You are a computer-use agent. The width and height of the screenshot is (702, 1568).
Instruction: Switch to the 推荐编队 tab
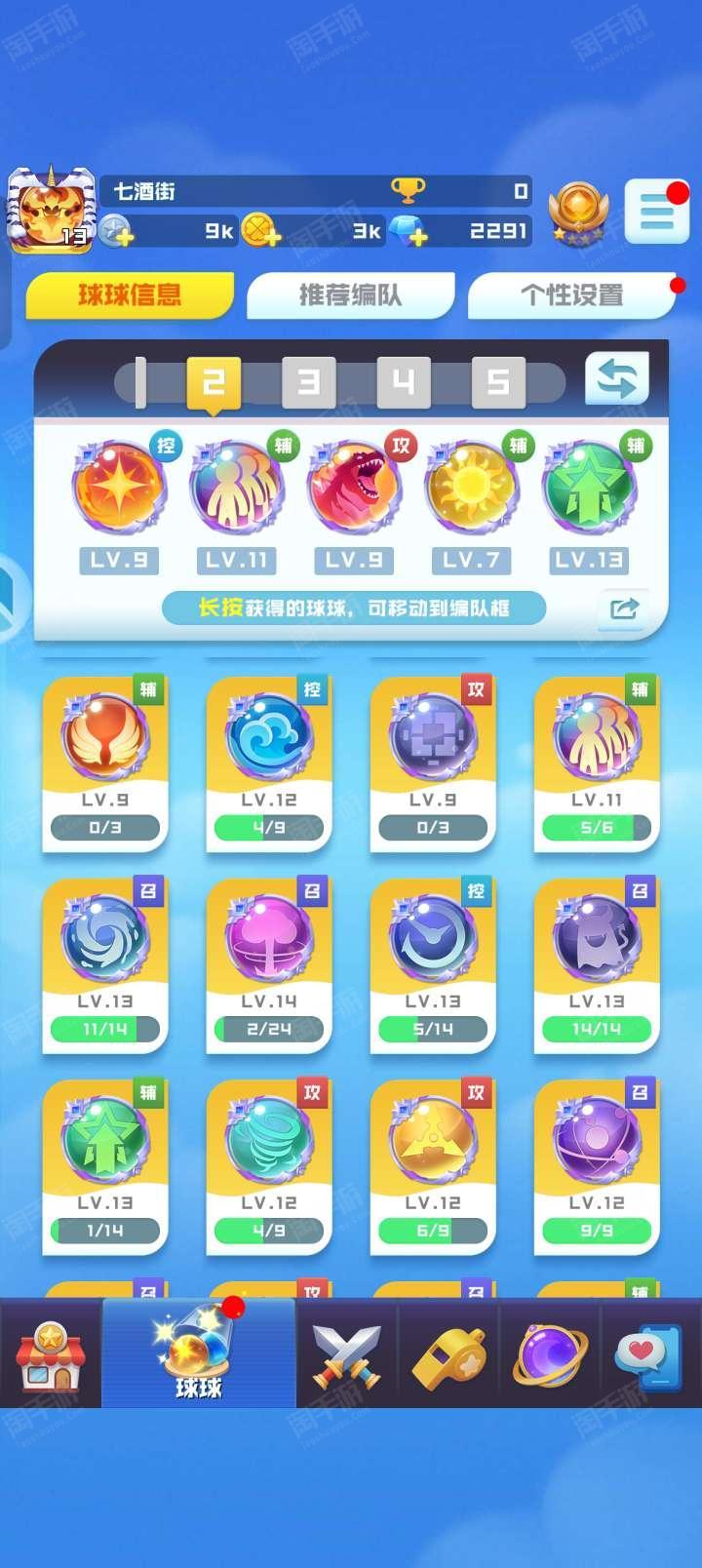(350, 295)
